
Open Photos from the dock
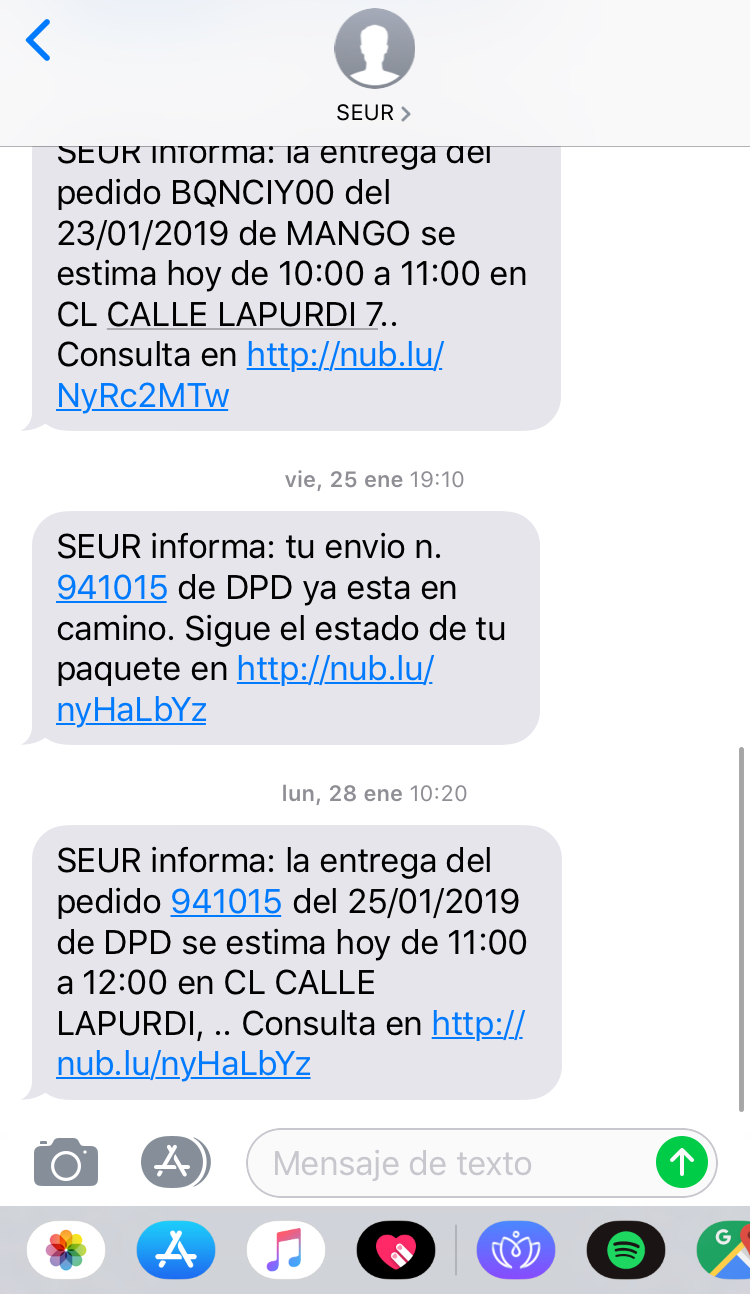point(65,1249)
